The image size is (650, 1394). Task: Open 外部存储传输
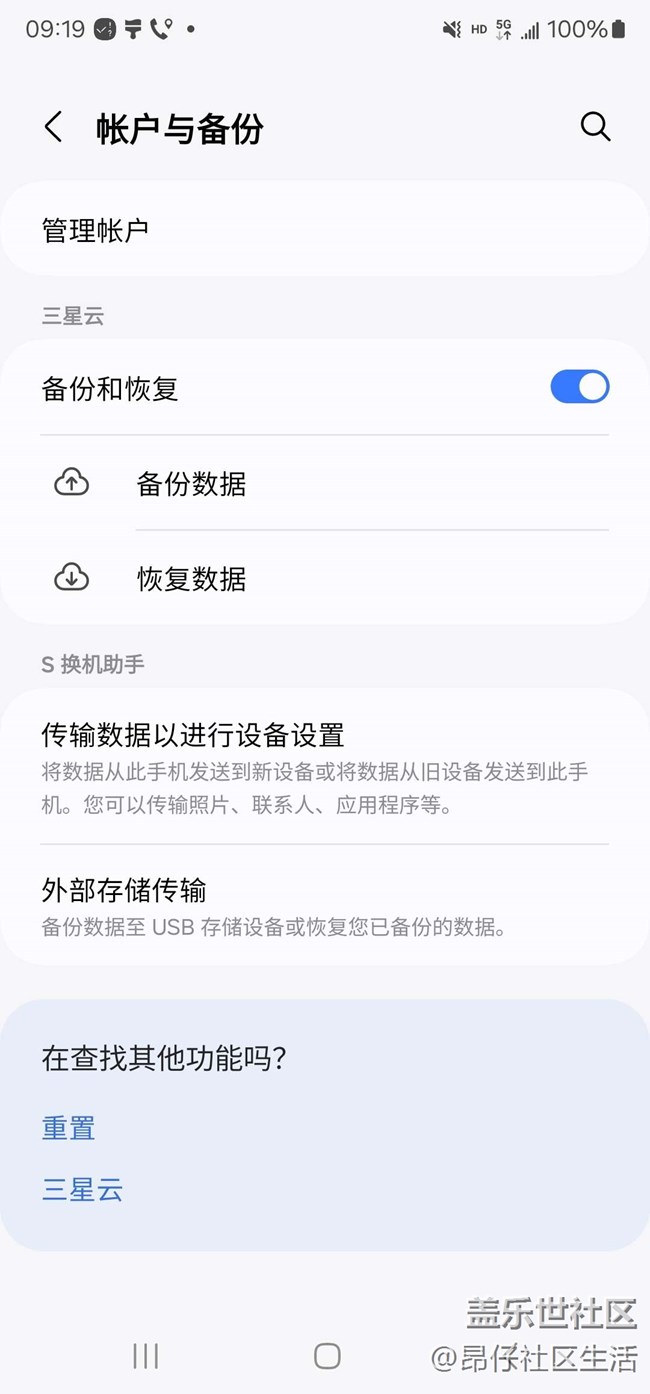point(325,905)
